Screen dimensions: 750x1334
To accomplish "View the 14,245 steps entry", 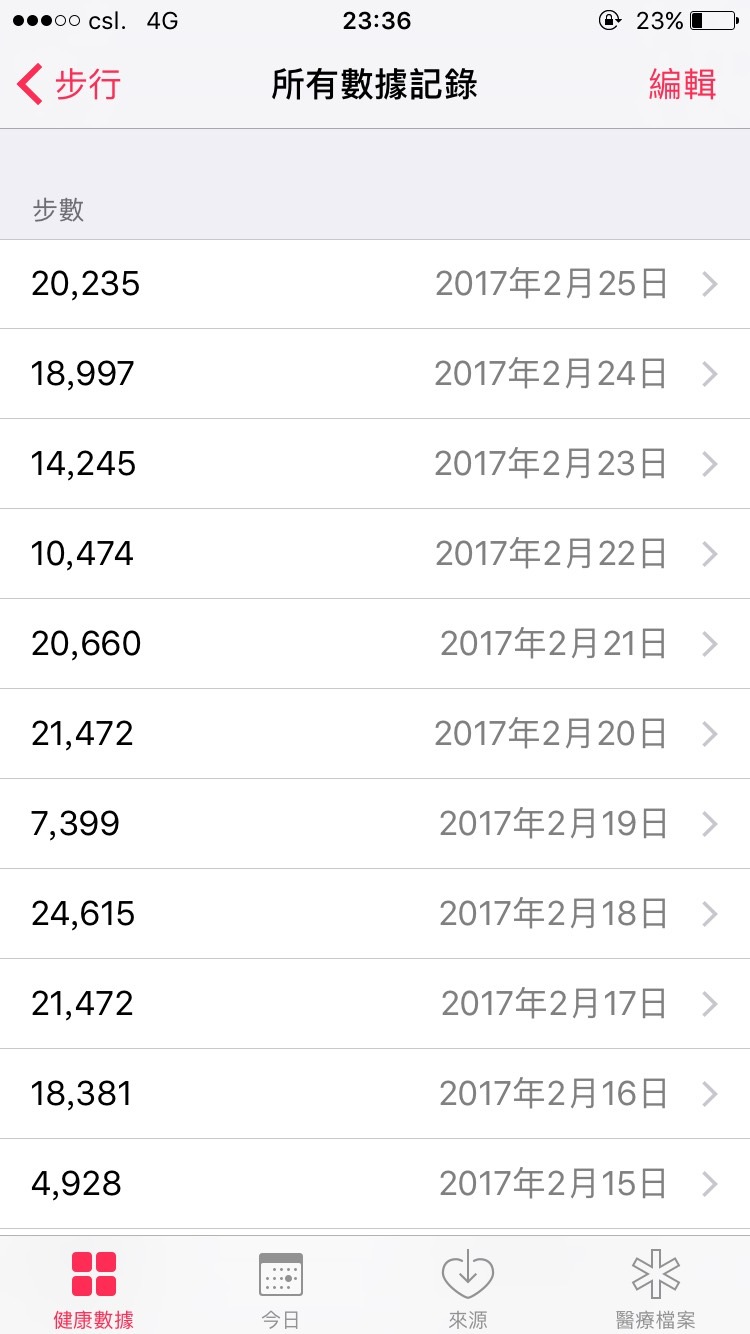I will tap(375, 464).
